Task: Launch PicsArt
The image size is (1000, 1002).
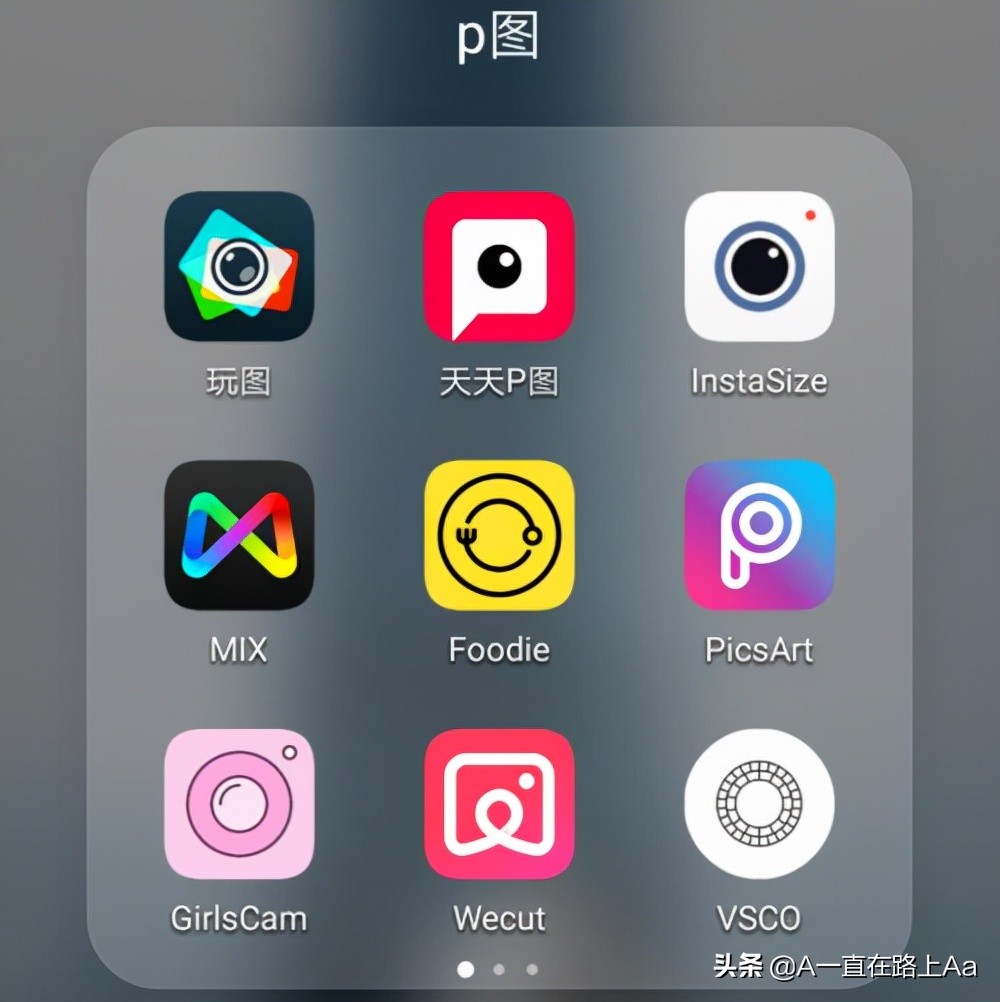Action: click(x=759, y=535)
